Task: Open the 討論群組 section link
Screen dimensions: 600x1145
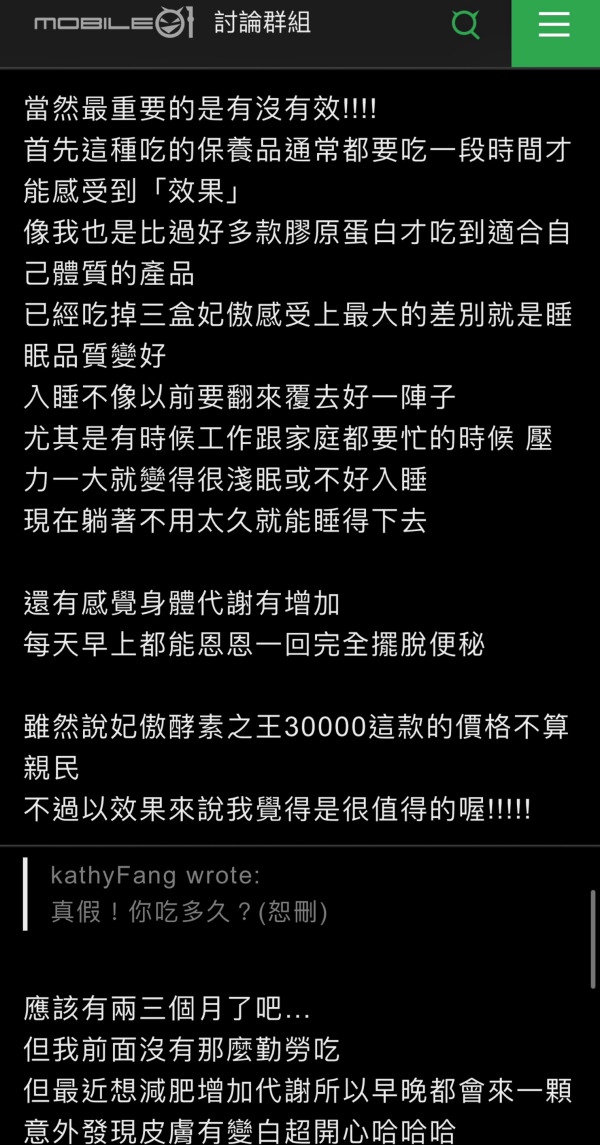Action: click(x=262, y=23)
